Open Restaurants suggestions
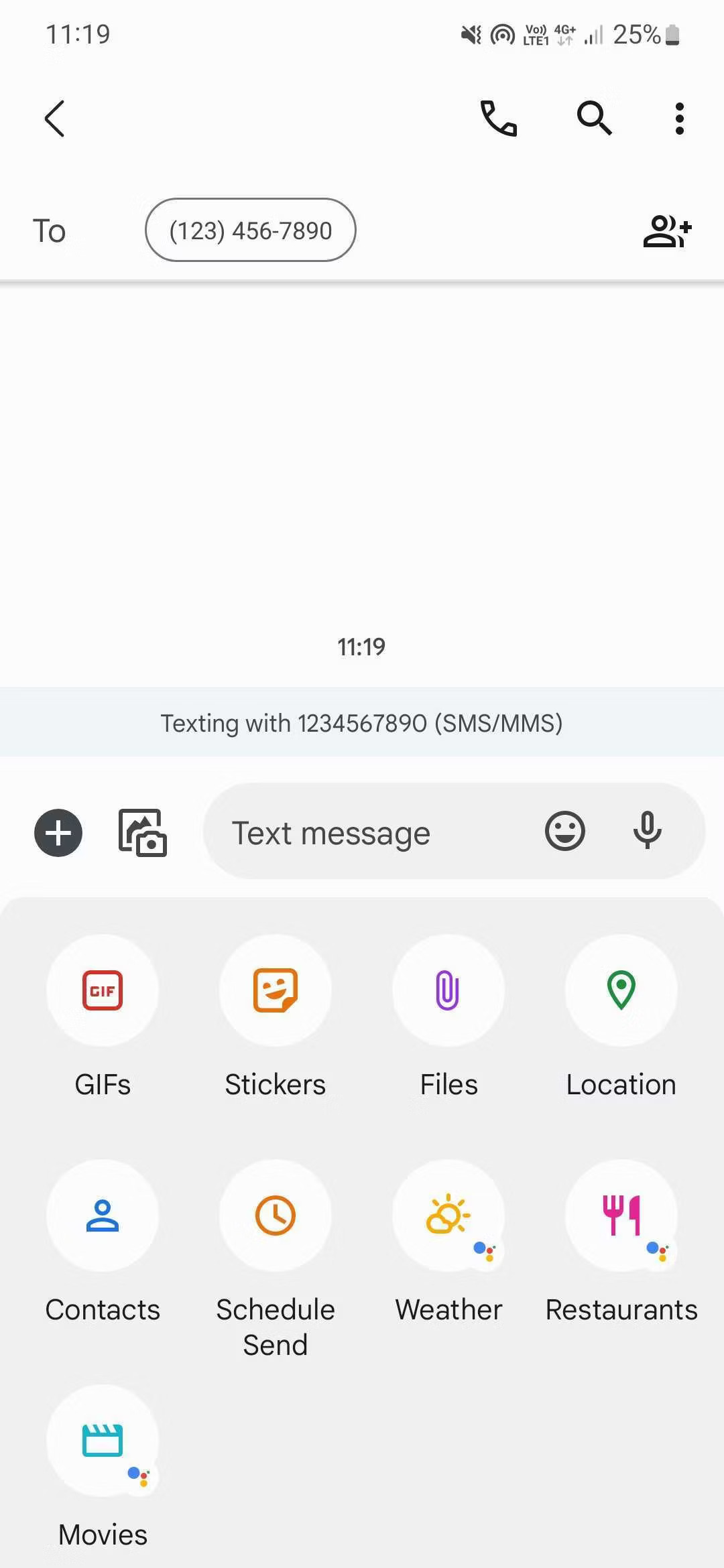 pyautogui.click(x=621, y=1216)
